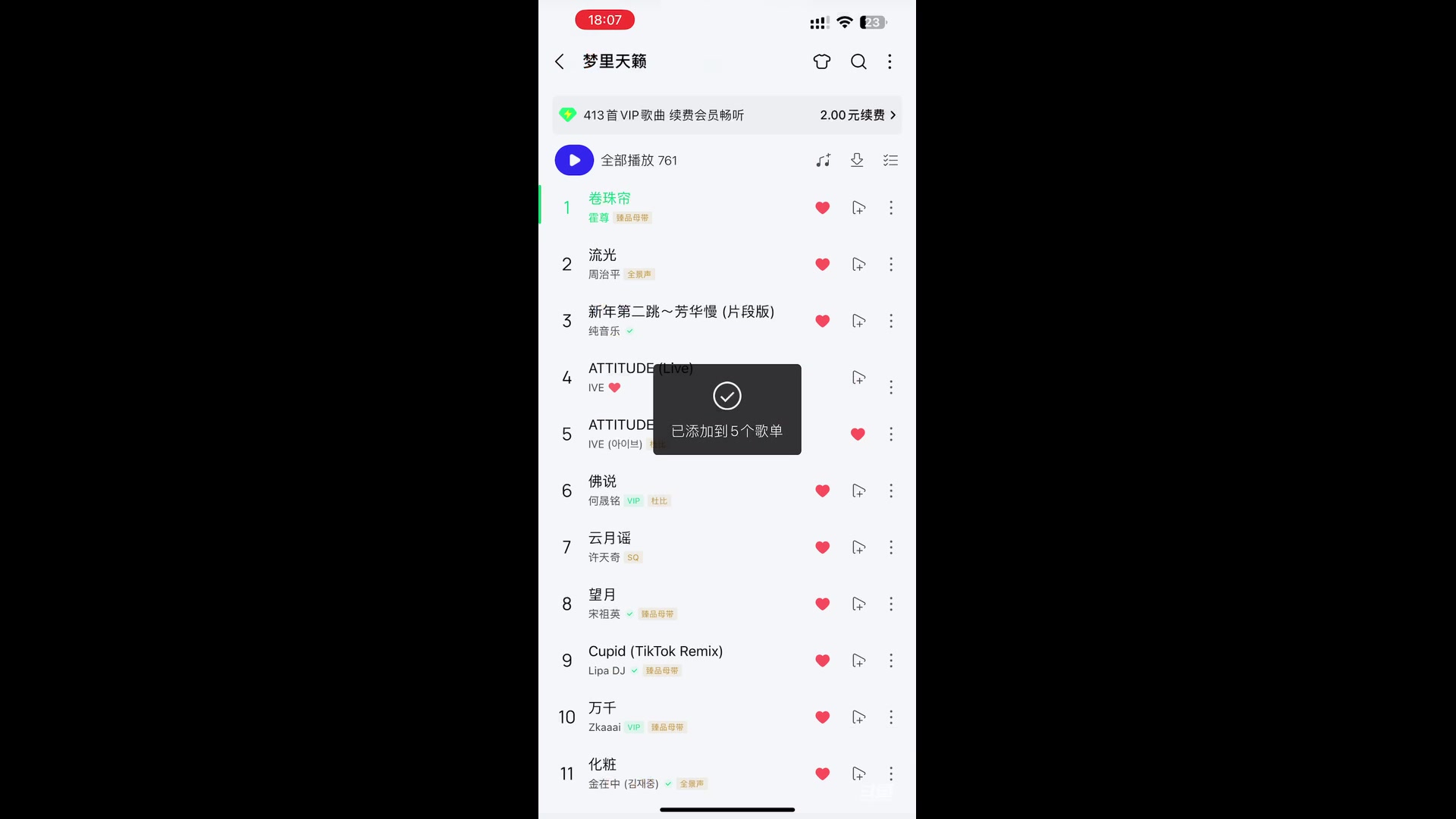Open the skin theme shirt icon

click(822, 61)
